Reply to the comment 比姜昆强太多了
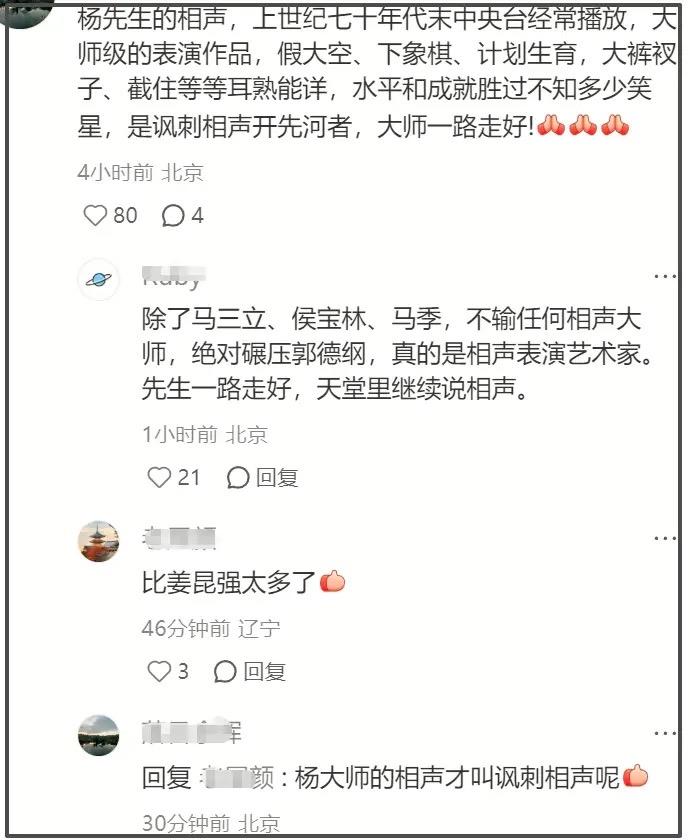The width and height of the screenshot is (690, 840). coord(250,671)
